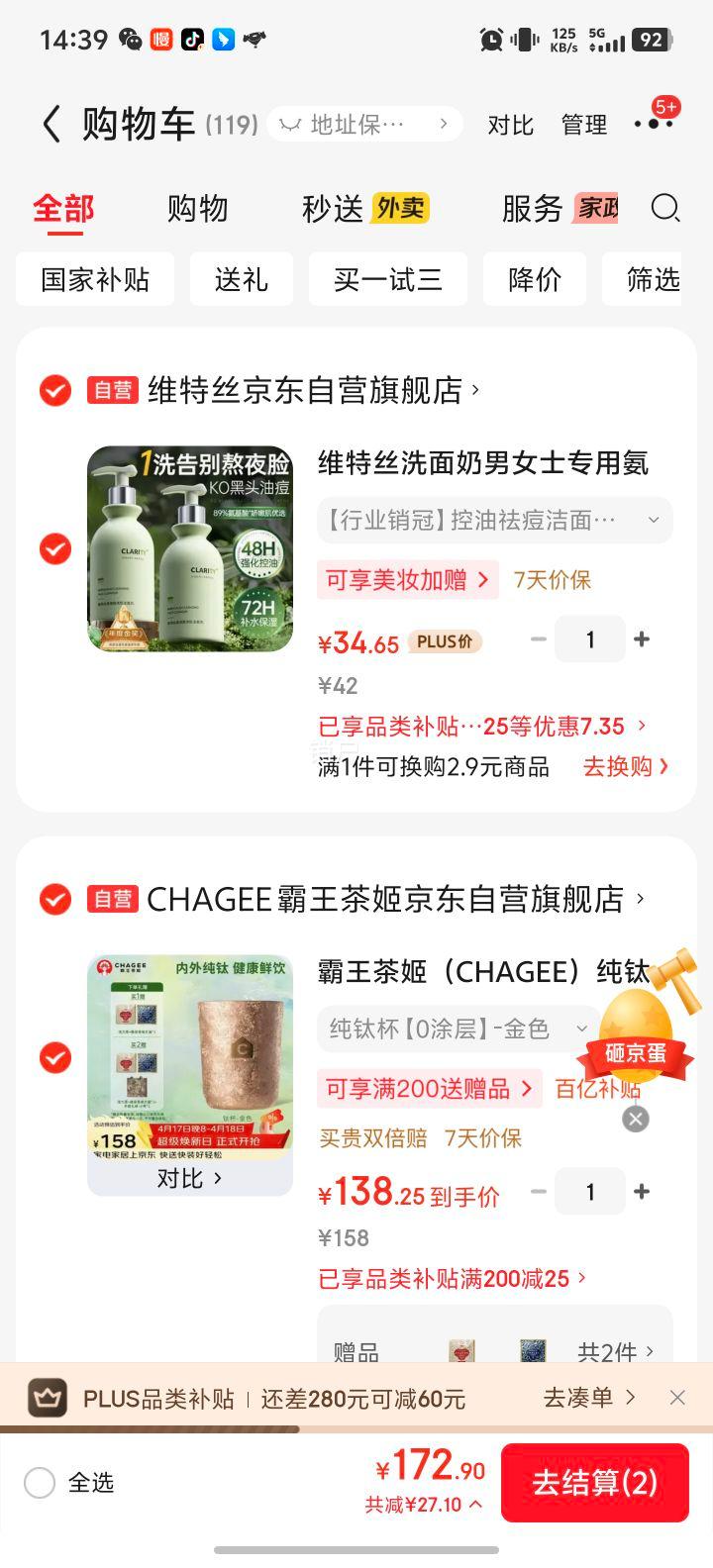The height and width of the screenshot is (1568, 713).
Task: Deselect the CHAGEE teacup item checkbox
Action: tap(54, 1057)
